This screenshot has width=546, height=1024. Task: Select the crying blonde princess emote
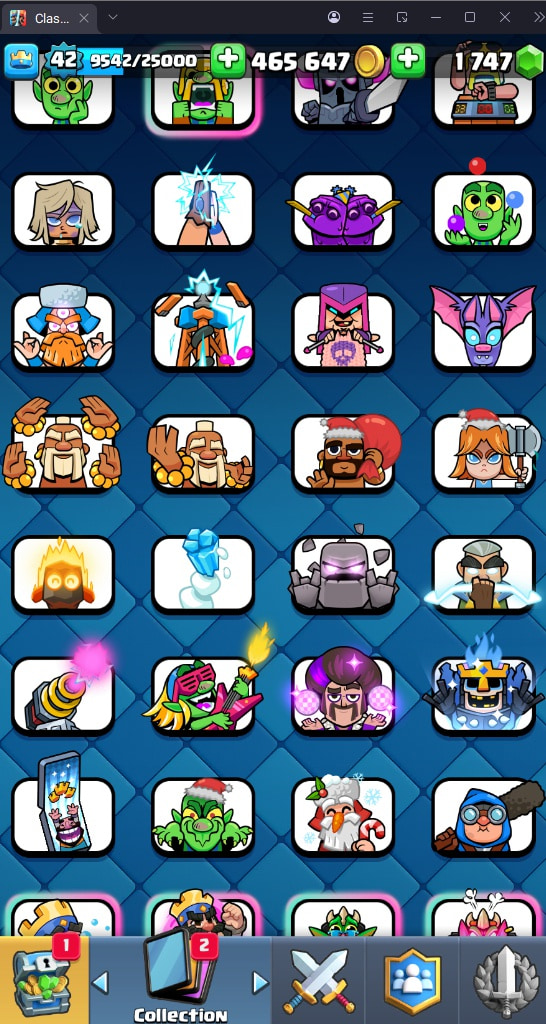tap(63, 211)
